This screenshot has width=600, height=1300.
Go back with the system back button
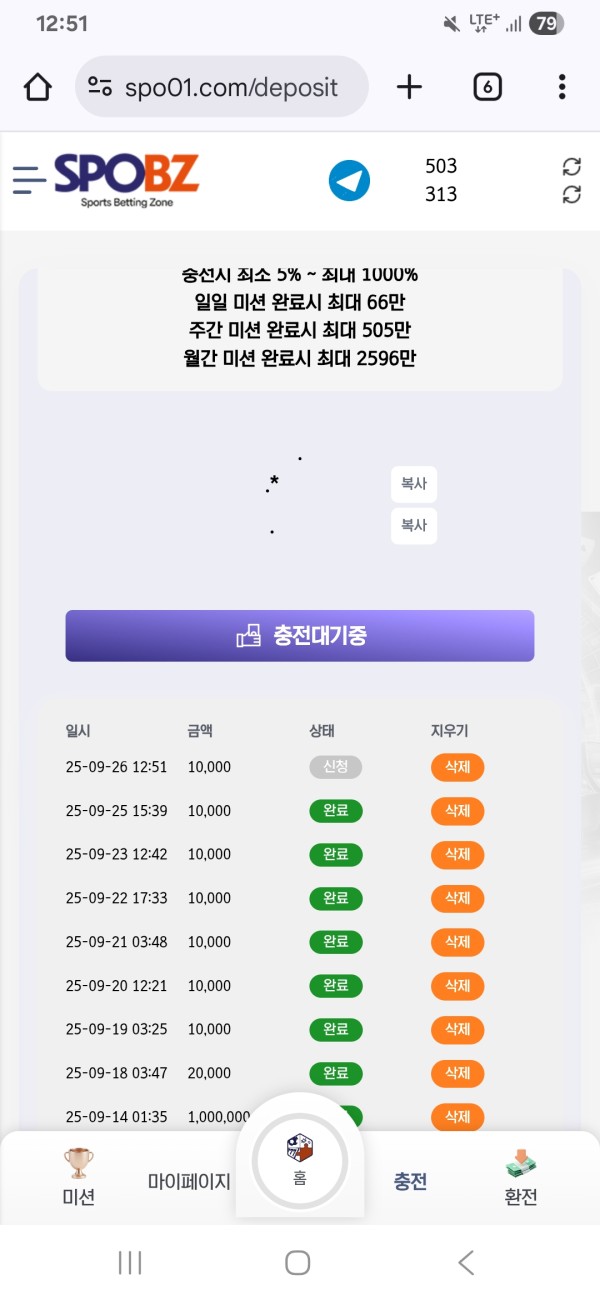[466, 1262]
